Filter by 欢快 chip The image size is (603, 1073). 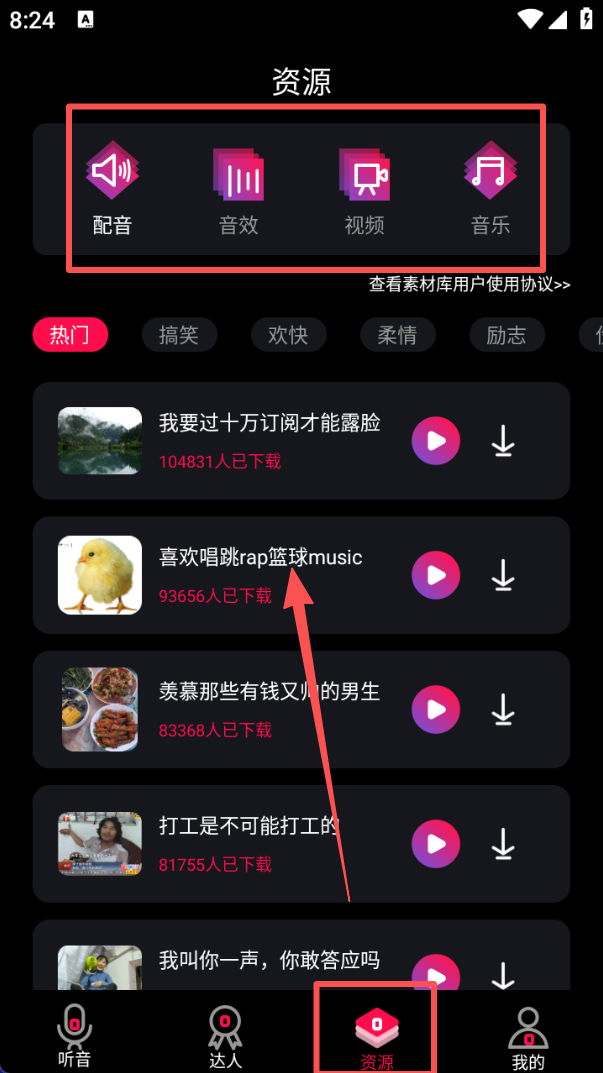pos(288,335)
